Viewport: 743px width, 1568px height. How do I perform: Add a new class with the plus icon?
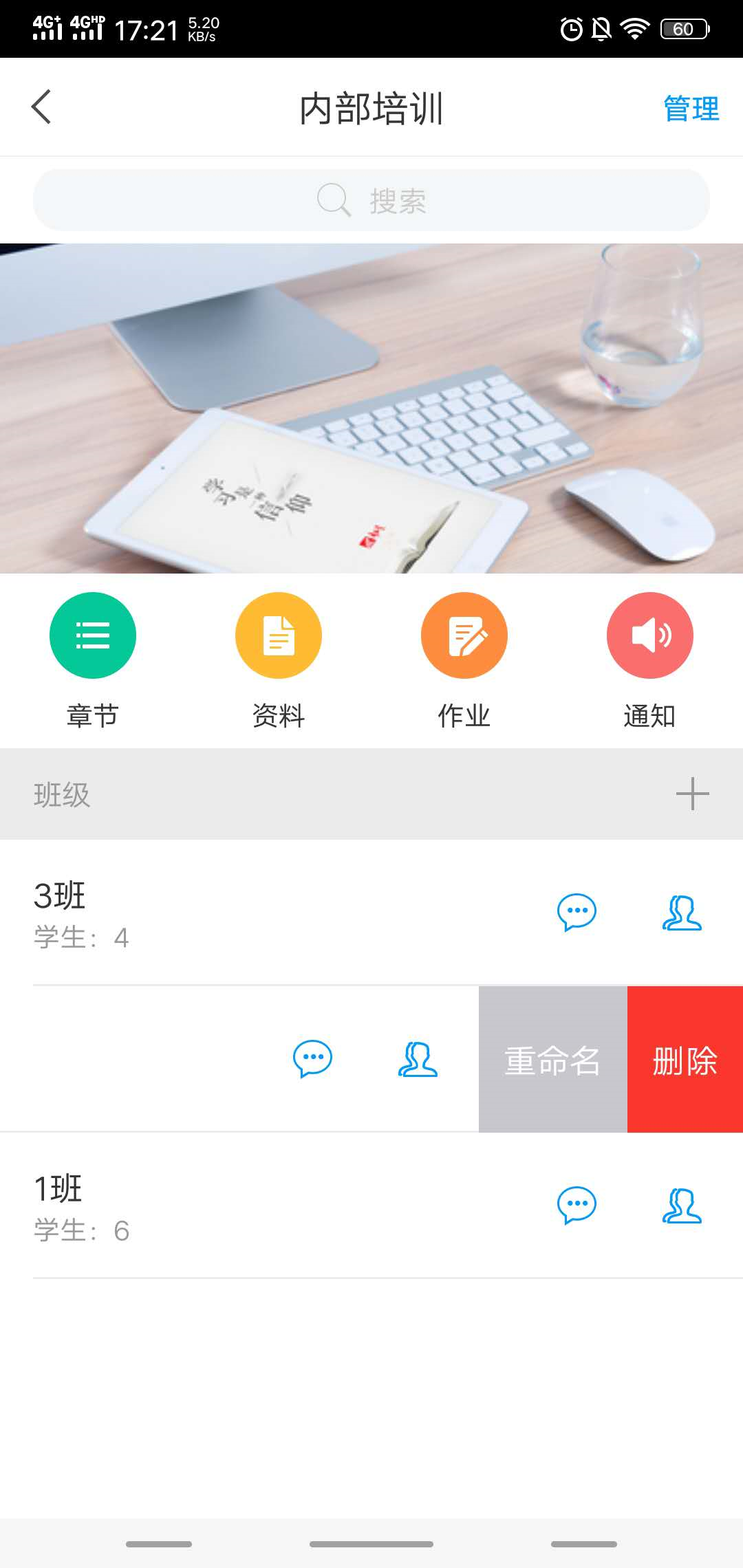click(x=692, y=794)
